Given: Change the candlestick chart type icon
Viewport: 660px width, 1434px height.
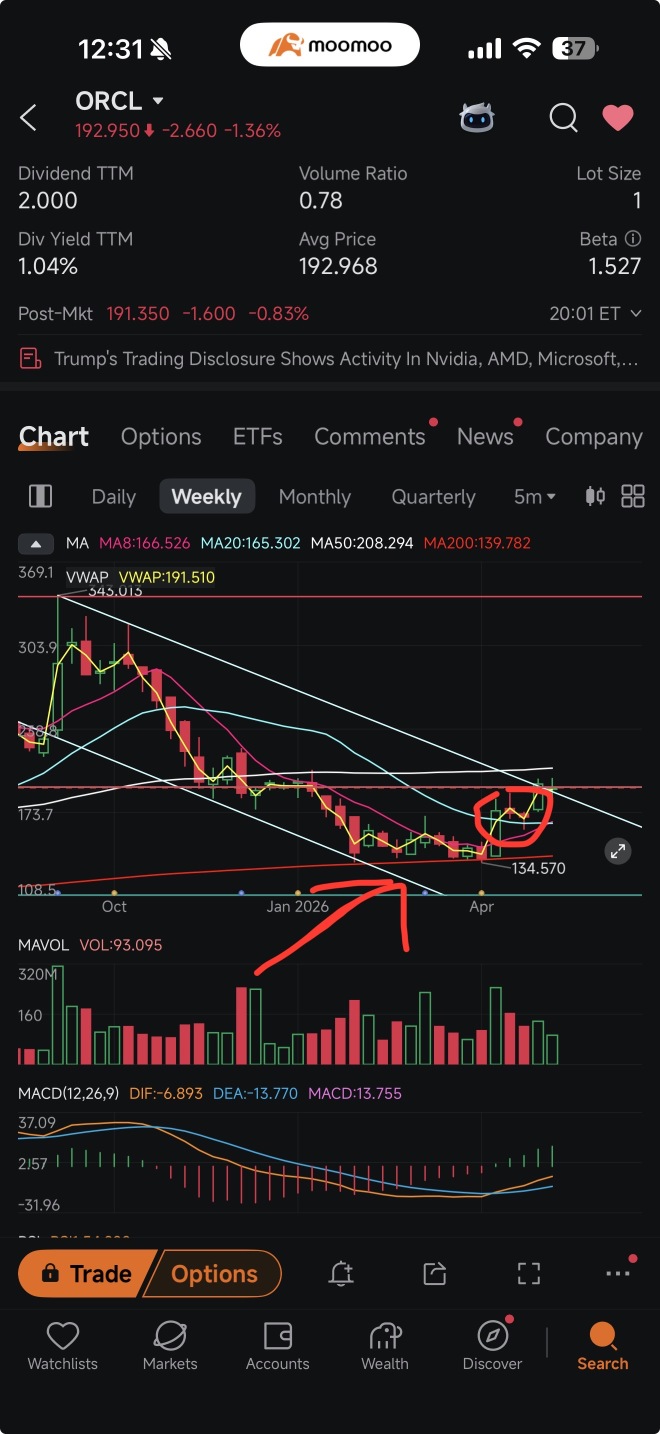Looking at the screenshot, I should 595,496.
